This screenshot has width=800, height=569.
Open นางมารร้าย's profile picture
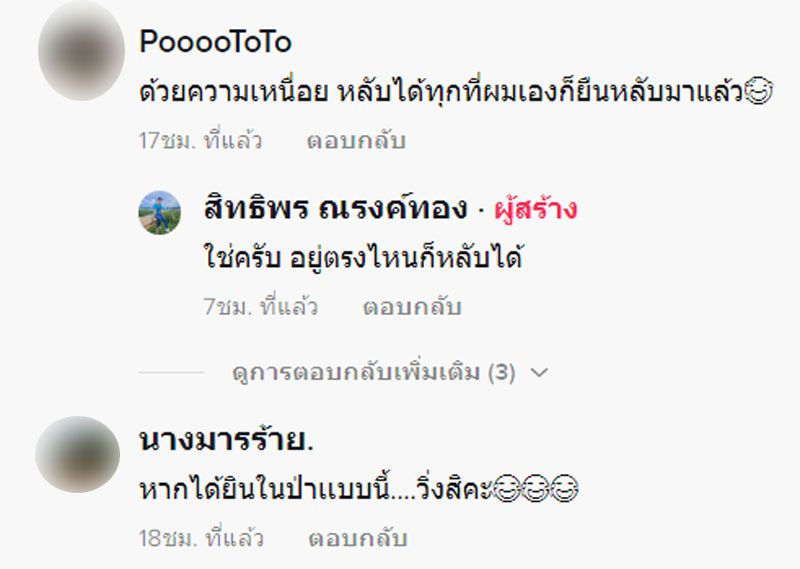click(78, 454)
